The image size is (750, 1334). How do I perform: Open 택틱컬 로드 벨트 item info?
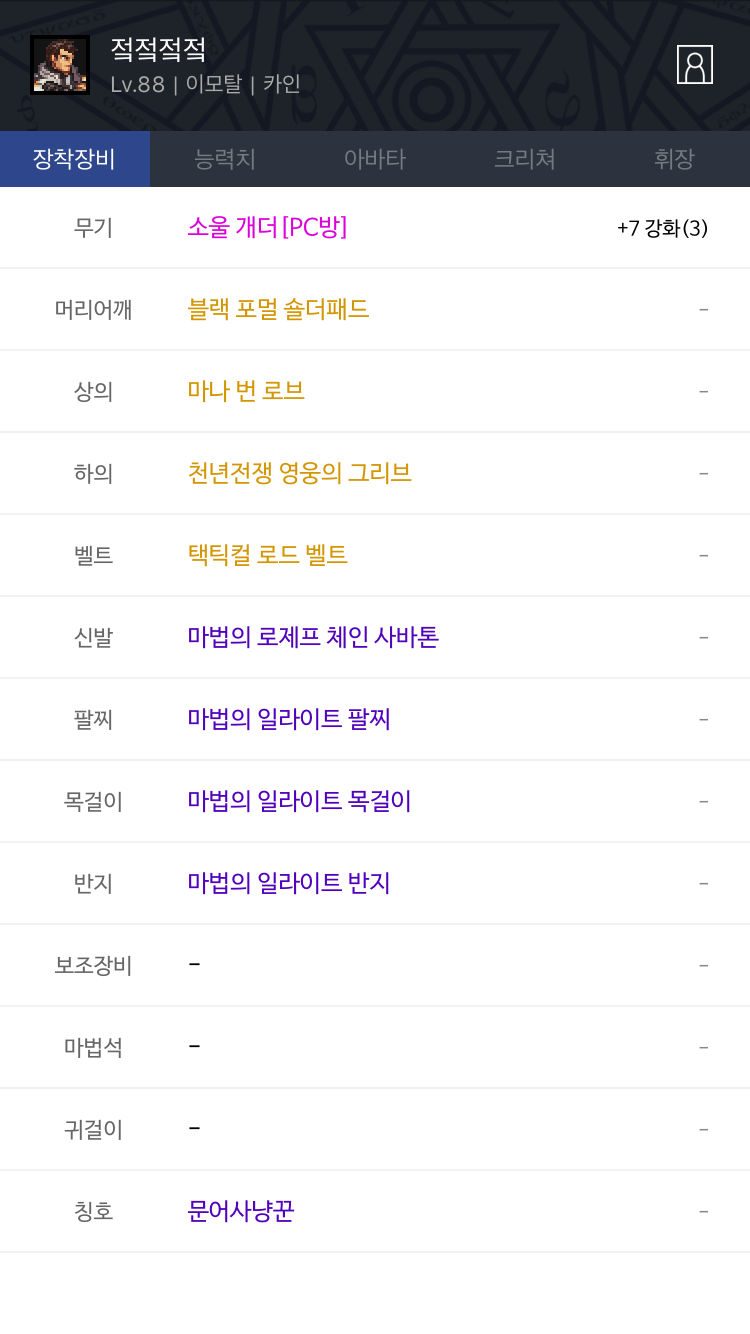(267, 555)
